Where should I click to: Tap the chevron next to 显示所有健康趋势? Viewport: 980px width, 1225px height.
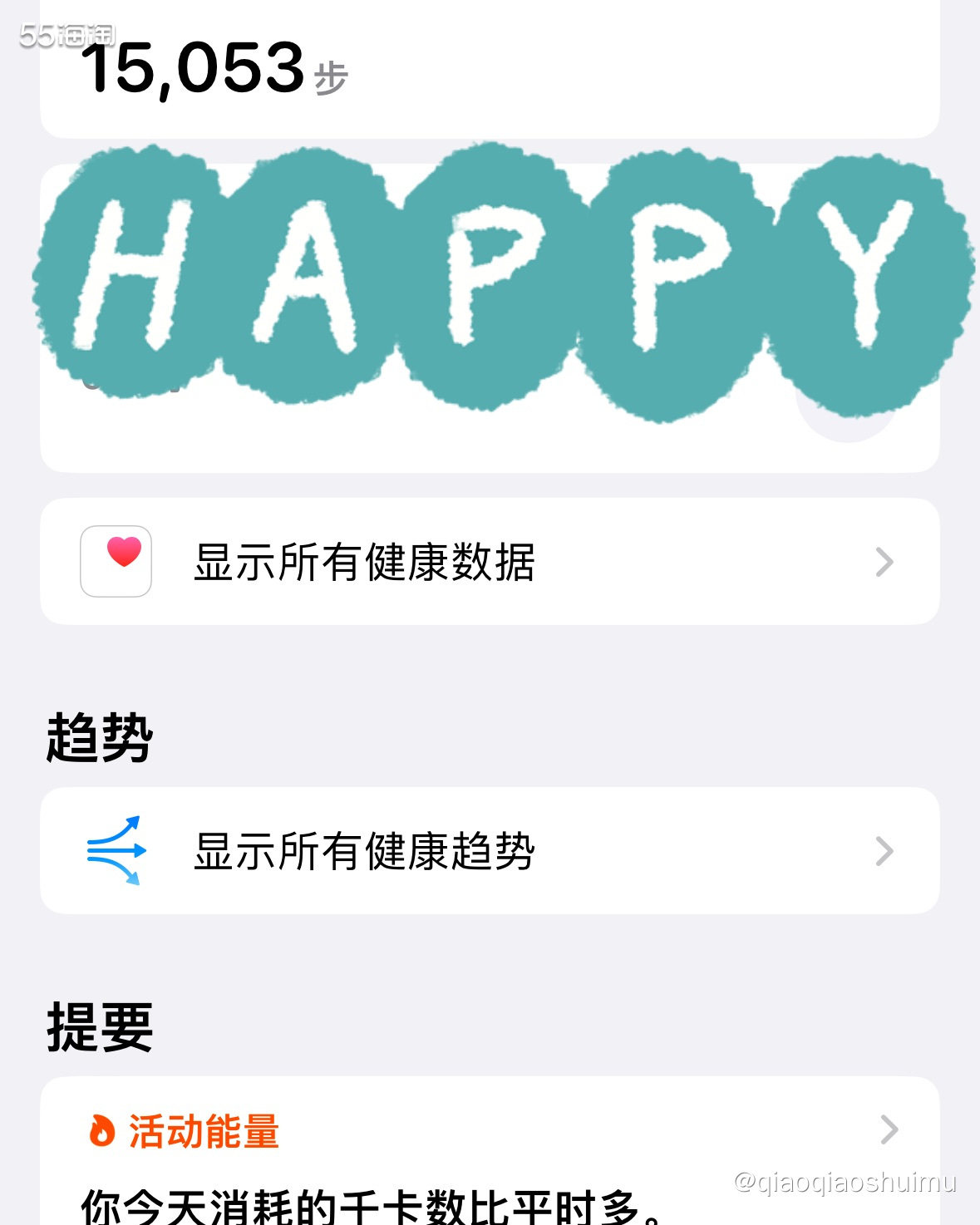[884, 849]
